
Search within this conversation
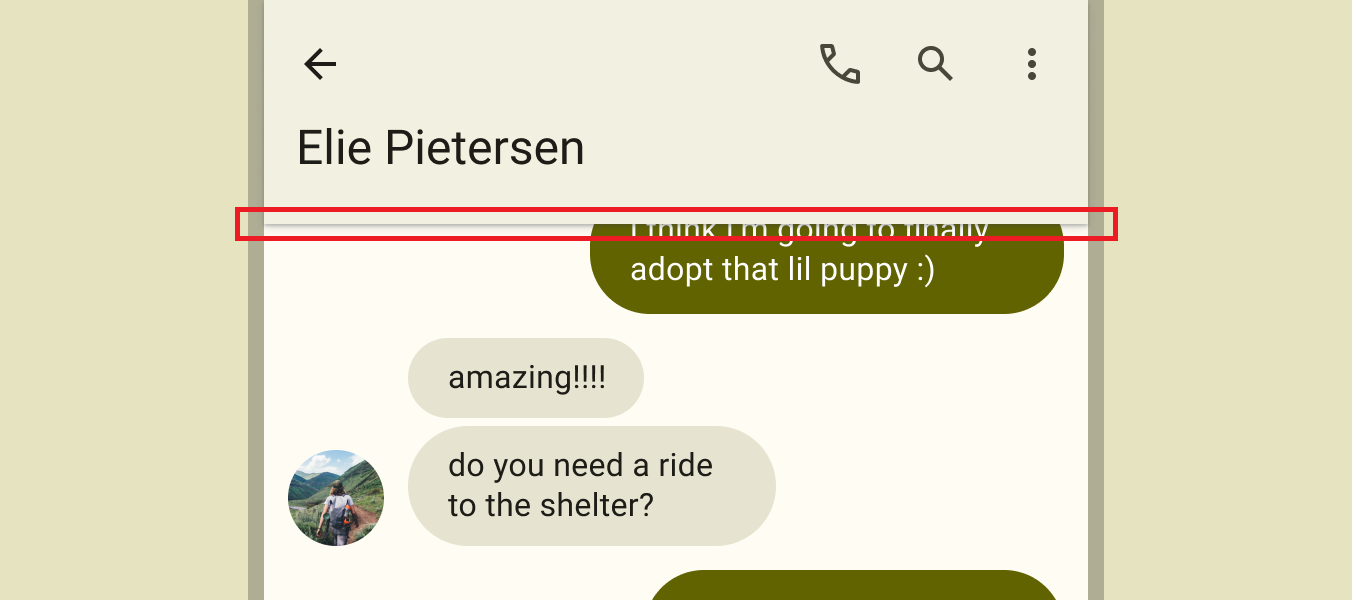[935, 64]
